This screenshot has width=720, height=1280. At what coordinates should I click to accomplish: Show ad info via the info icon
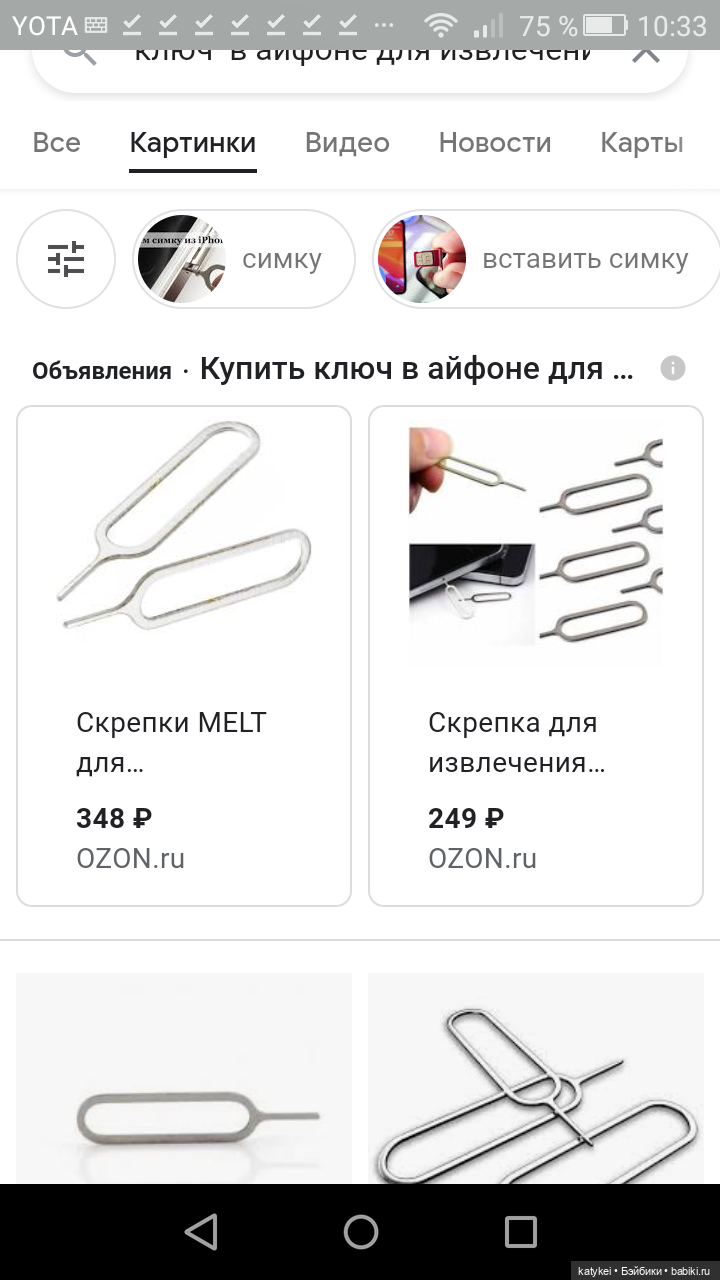pos(673,369)
